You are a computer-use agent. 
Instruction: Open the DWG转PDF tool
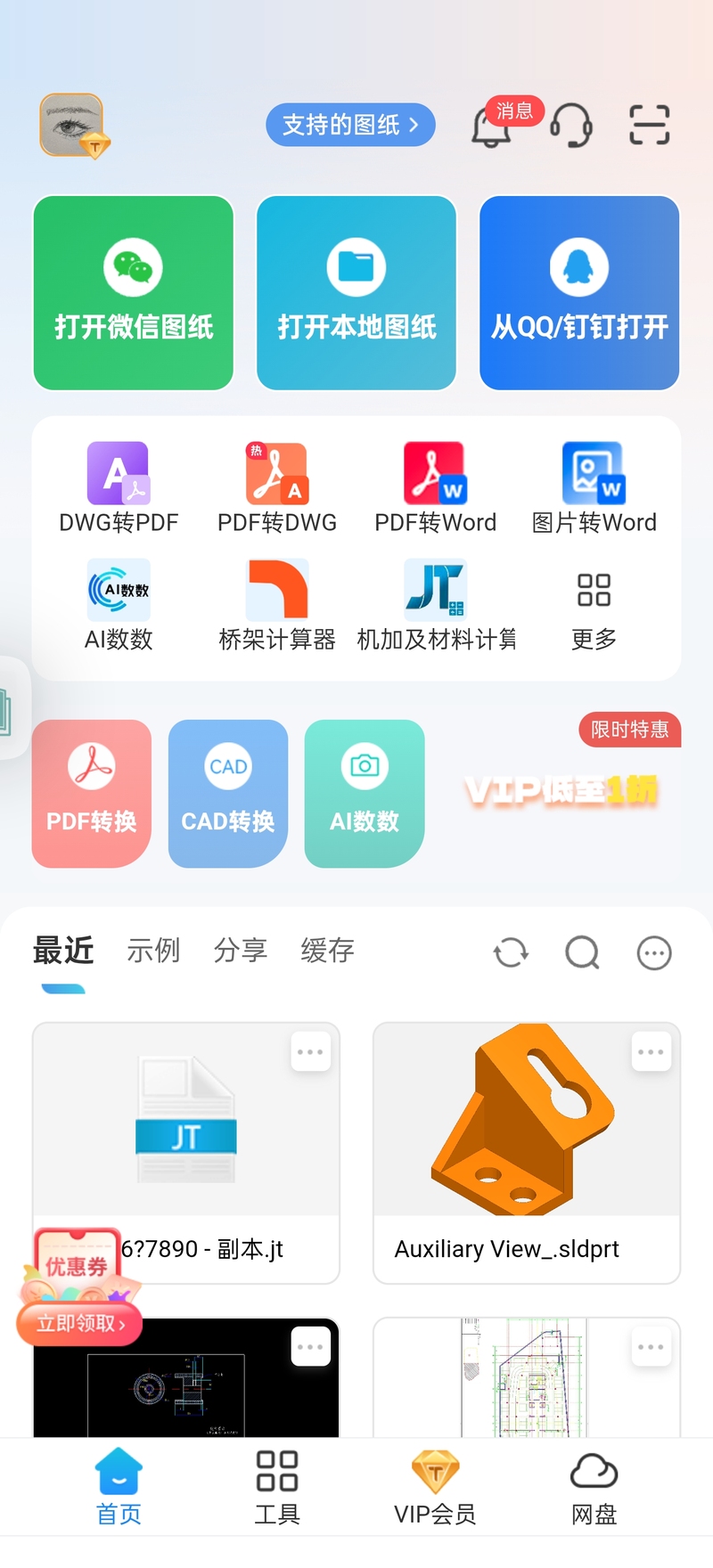119,488
